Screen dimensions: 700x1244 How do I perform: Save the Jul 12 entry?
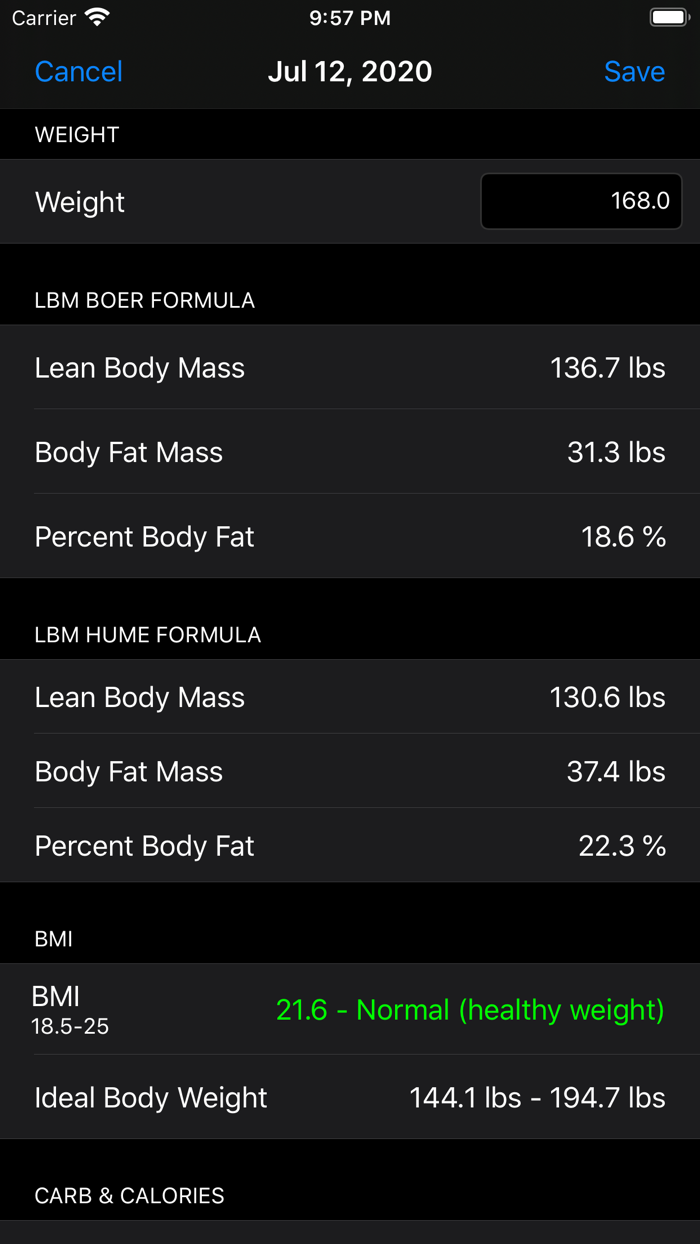click(x=634, y=72)
